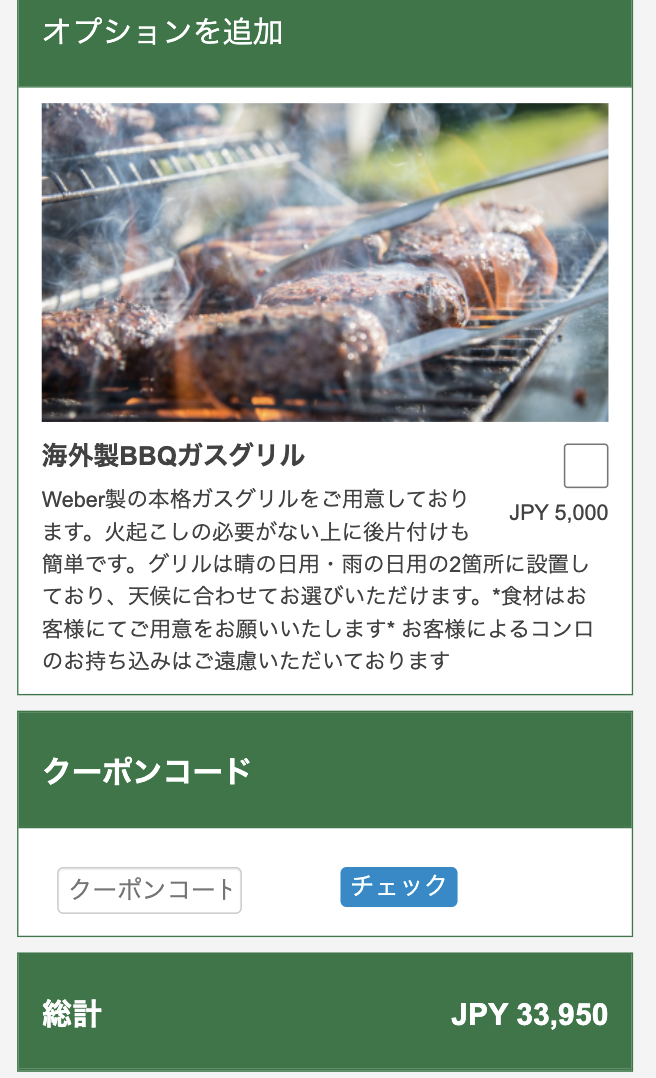Viewport: 656px width, 1078px height.
Task: Tap the blue チェック button
Action: pos(399,887)
